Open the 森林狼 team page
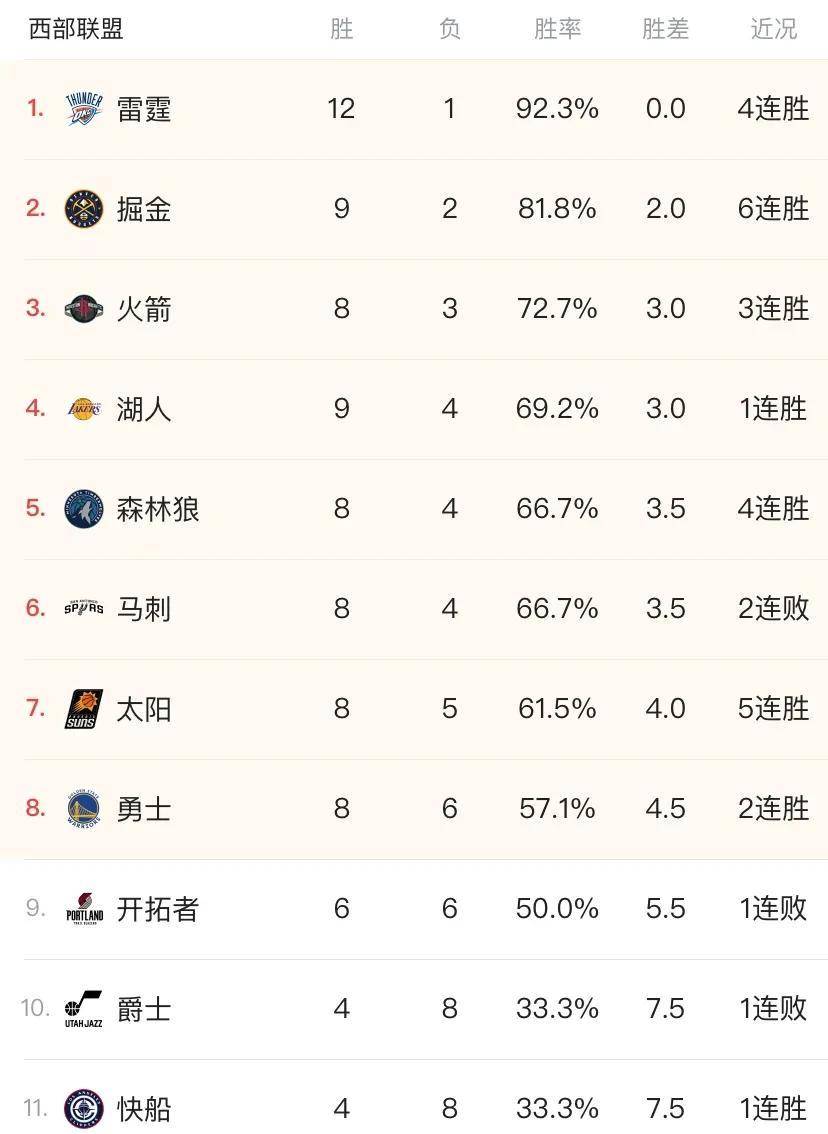828x1134 pixels. point(158,509)
